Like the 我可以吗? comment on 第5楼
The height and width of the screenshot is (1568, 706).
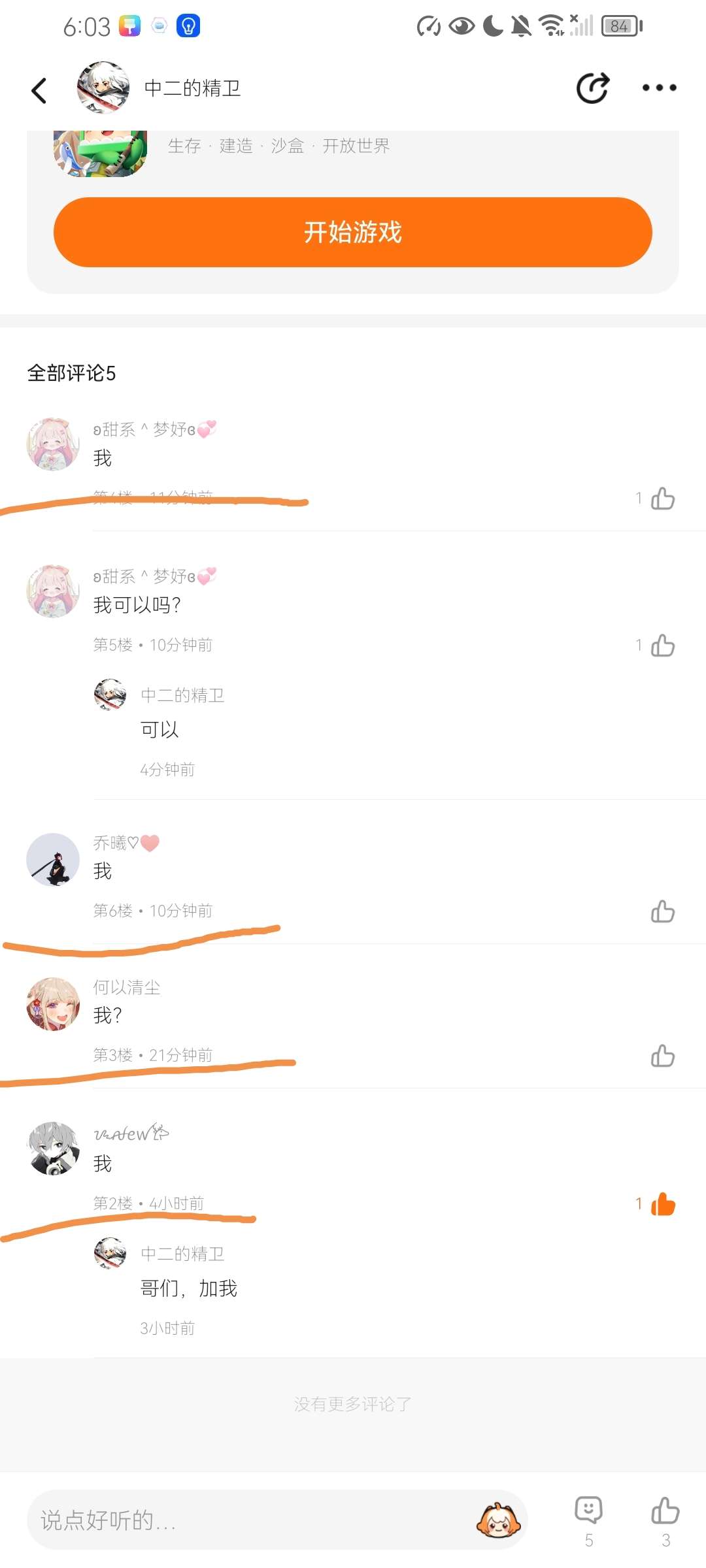pos(662,645)
